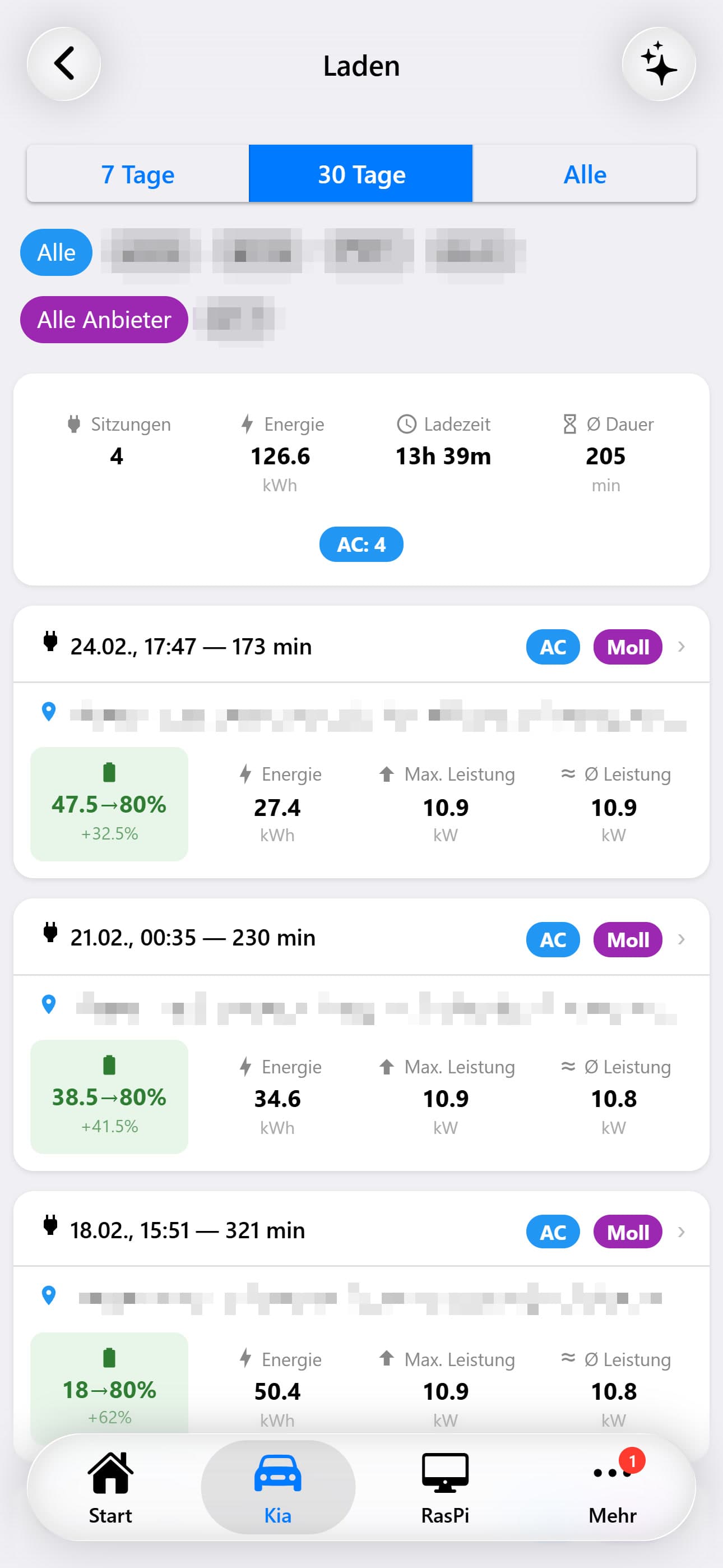Click the AC badge of the 18.02. session

pos(552,1232)
